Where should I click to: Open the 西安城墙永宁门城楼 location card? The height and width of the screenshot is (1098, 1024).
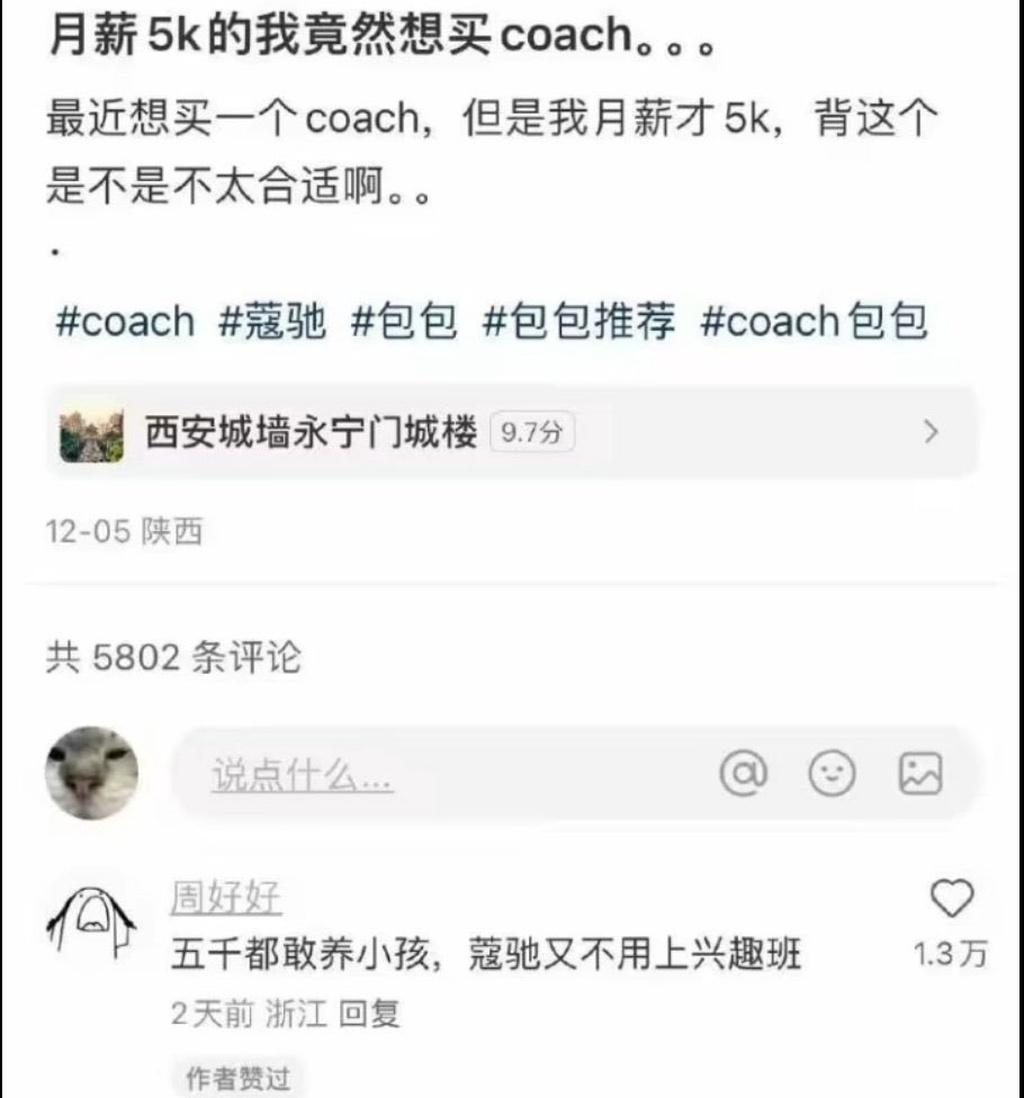[x=510, y=433]
